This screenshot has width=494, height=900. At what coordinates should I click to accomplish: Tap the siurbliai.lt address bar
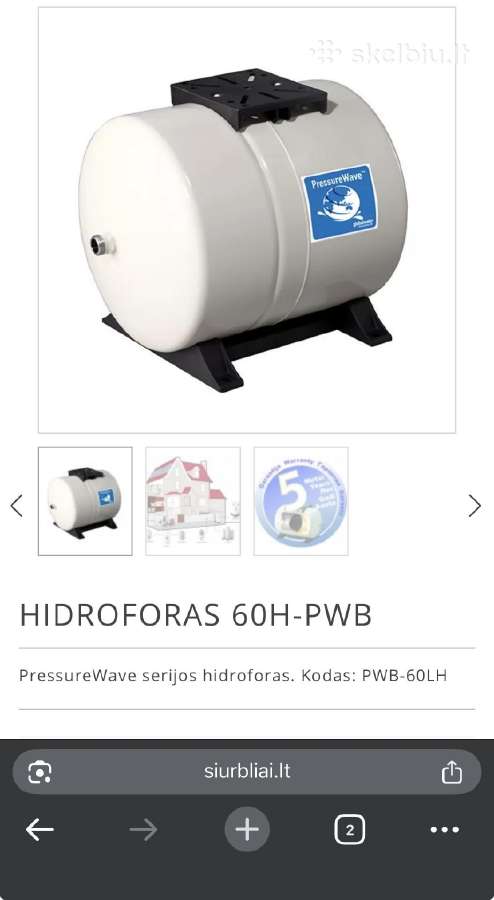[x=247, y=771]
